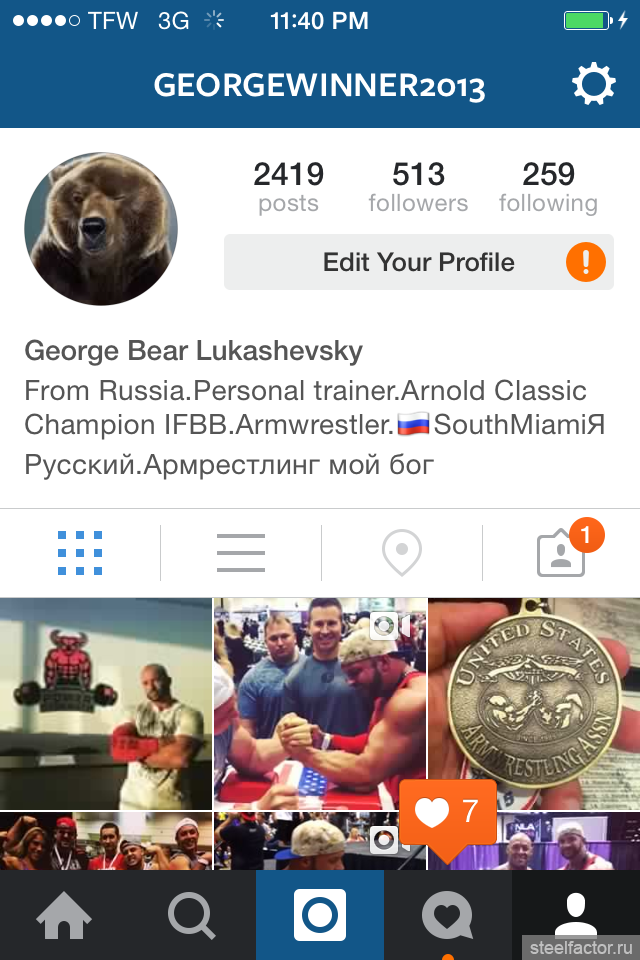Tap the Edit Your Profile button
Screen dimensions: 640x960
[419, 263]
